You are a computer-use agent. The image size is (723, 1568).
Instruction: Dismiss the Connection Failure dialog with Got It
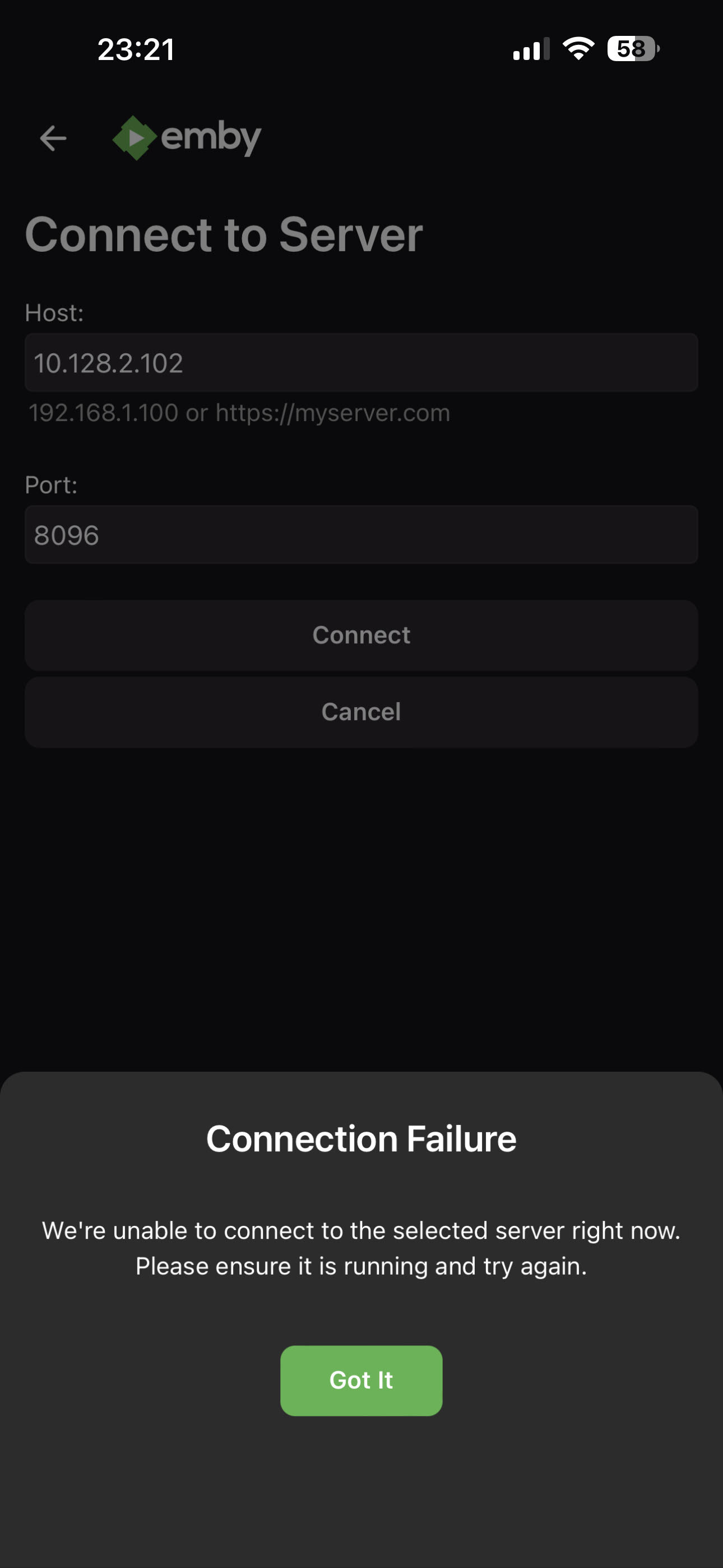[361, 1380]
